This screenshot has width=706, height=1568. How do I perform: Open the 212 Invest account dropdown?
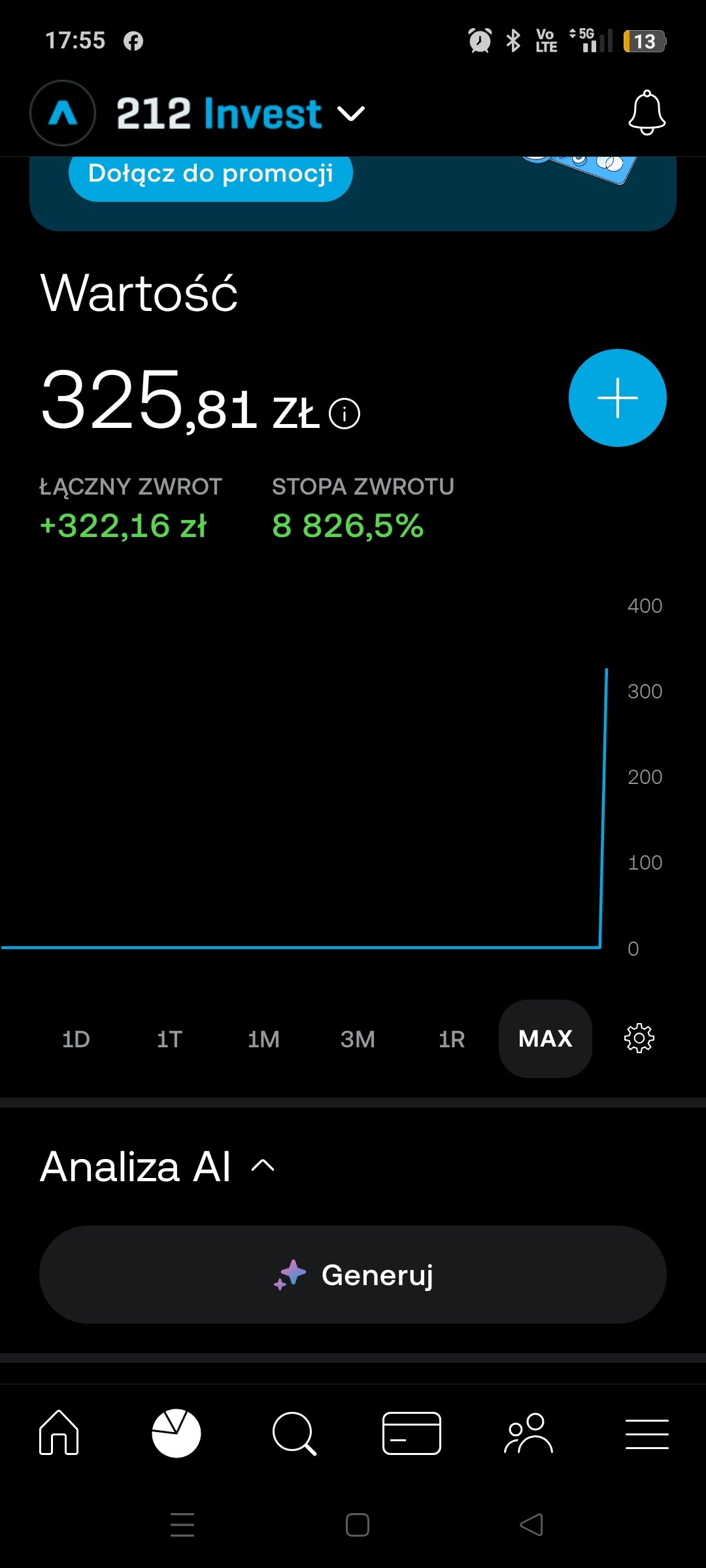click(241, 114)
